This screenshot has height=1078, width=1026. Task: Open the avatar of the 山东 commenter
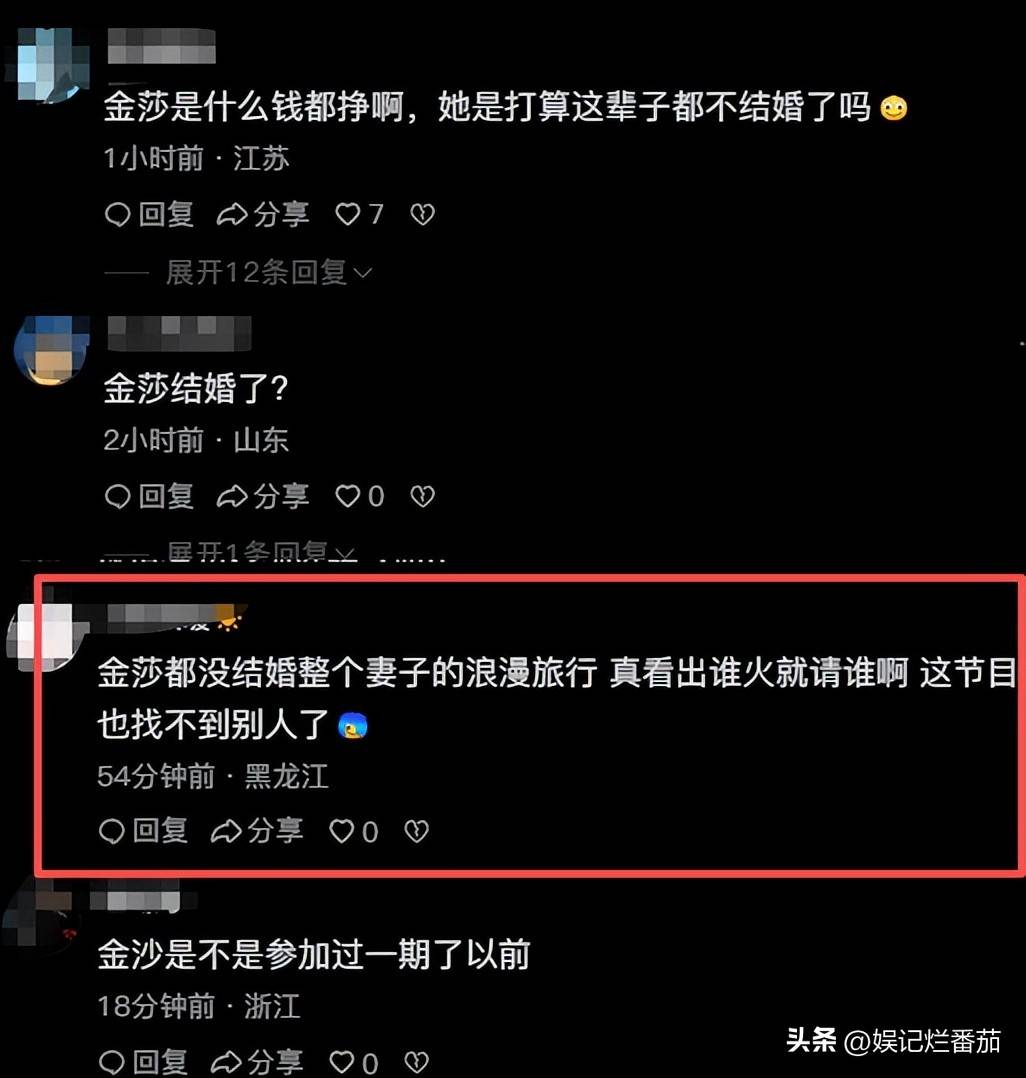coord(50,352)
